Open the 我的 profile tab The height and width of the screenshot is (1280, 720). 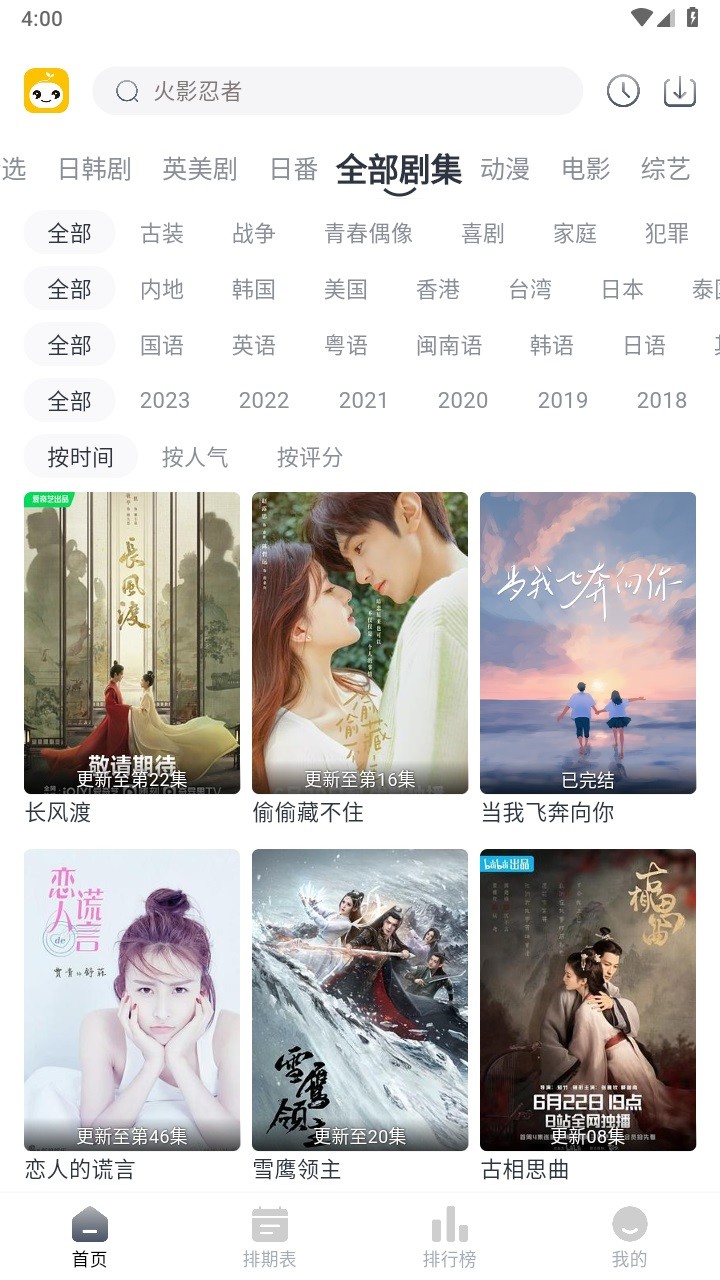click(630, 1237)
